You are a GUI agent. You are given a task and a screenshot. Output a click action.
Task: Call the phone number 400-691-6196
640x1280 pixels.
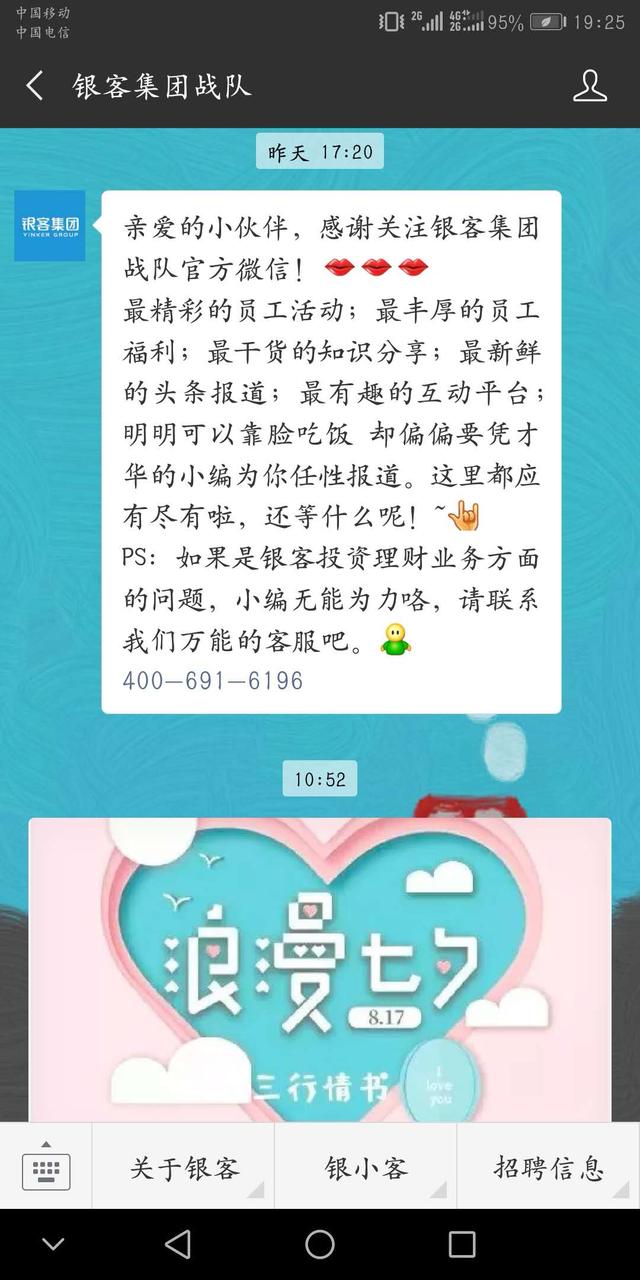pyautogui.click(x=213, y=681)
